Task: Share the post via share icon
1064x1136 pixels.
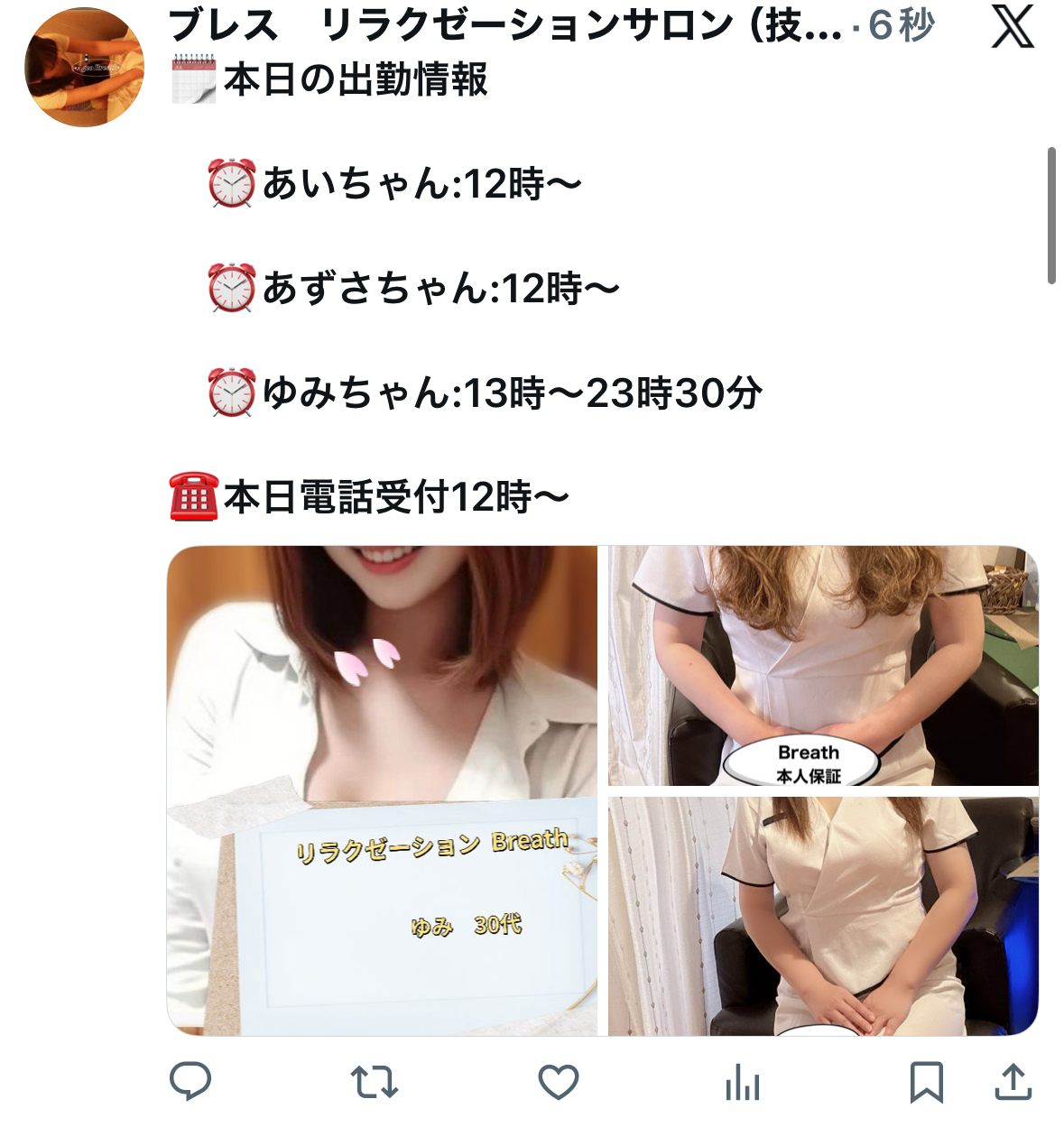Action: [x=1013, y=1081]
